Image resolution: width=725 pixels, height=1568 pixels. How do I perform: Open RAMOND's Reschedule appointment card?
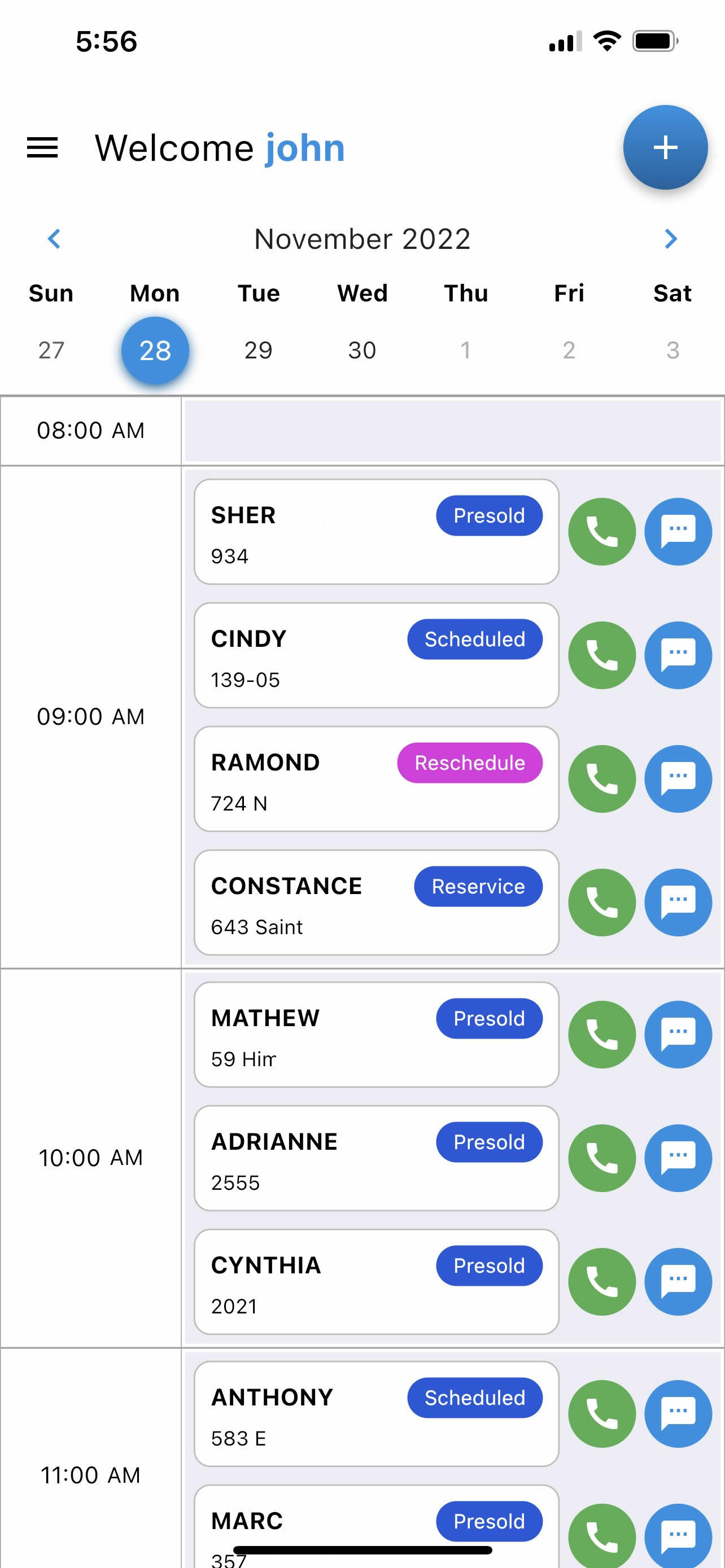pyautogui.click(x=376, y=779)
